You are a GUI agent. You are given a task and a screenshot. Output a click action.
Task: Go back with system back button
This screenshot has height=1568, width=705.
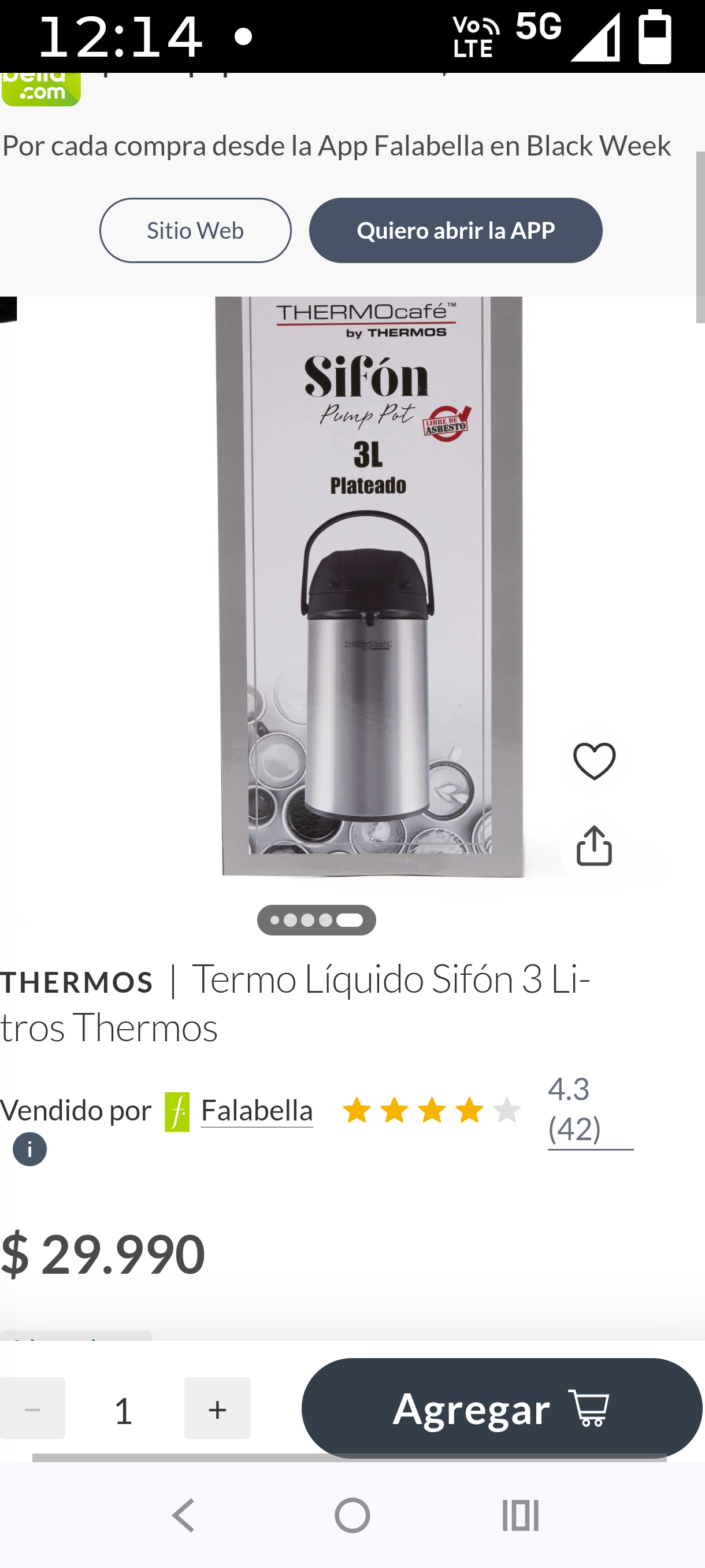(x=183, y=1515)
